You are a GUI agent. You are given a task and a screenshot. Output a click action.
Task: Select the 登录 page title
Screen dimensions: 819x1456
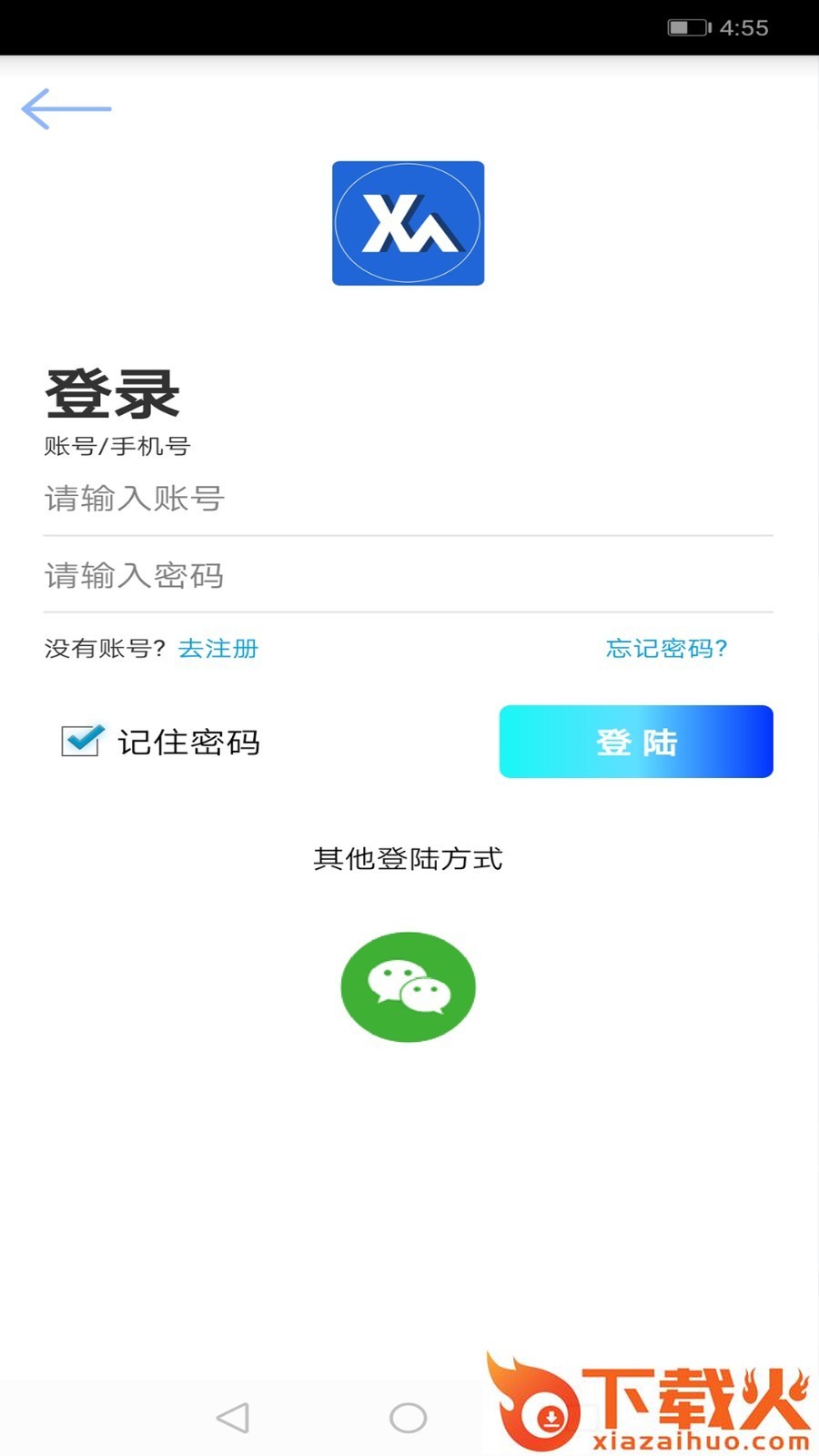113,391
